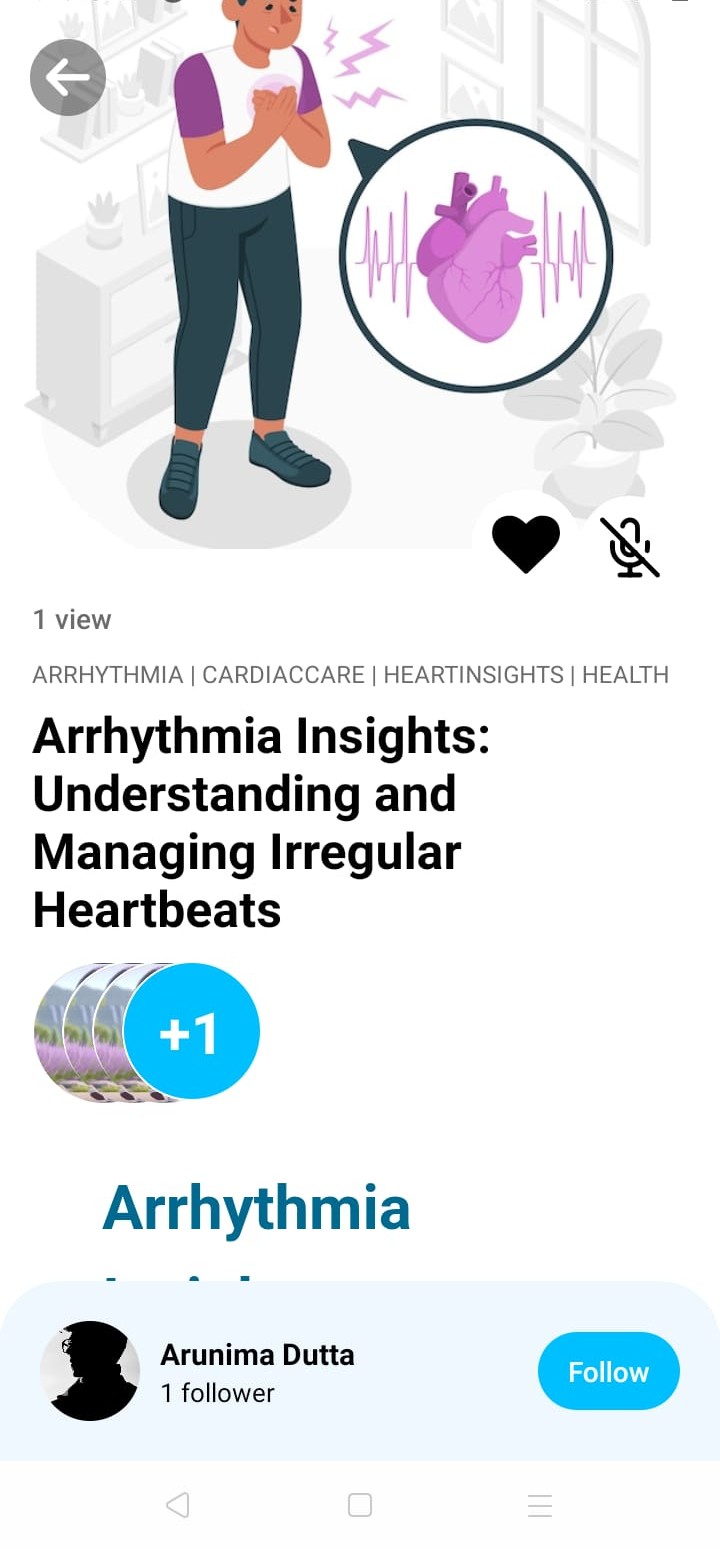Screen dimensions: 720x1549
Task: Go back using the top-left arrow
Action: pos(68,78)
